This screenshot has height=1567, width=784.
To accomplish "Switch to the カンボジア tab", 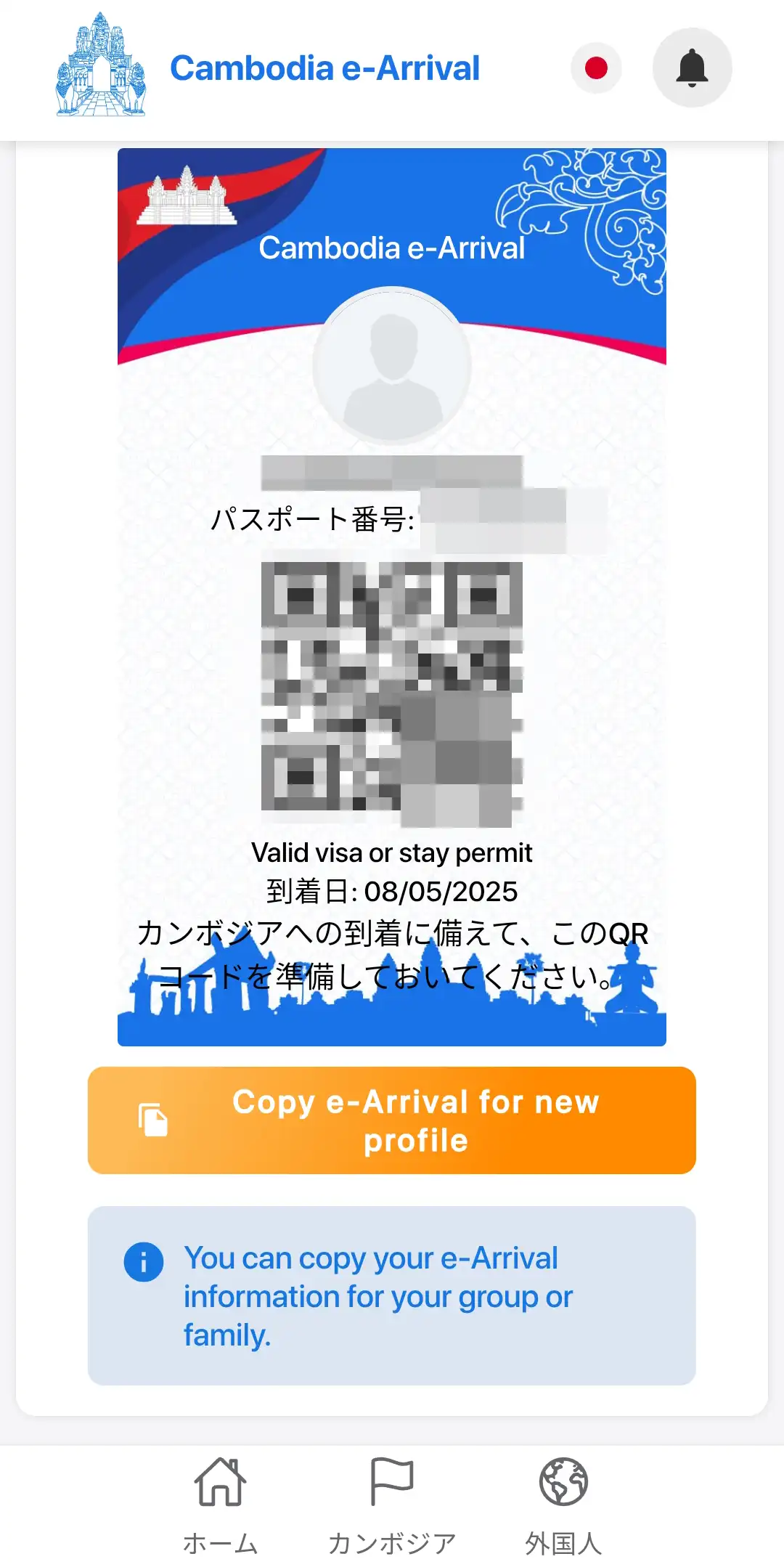I will (392, 1507).
